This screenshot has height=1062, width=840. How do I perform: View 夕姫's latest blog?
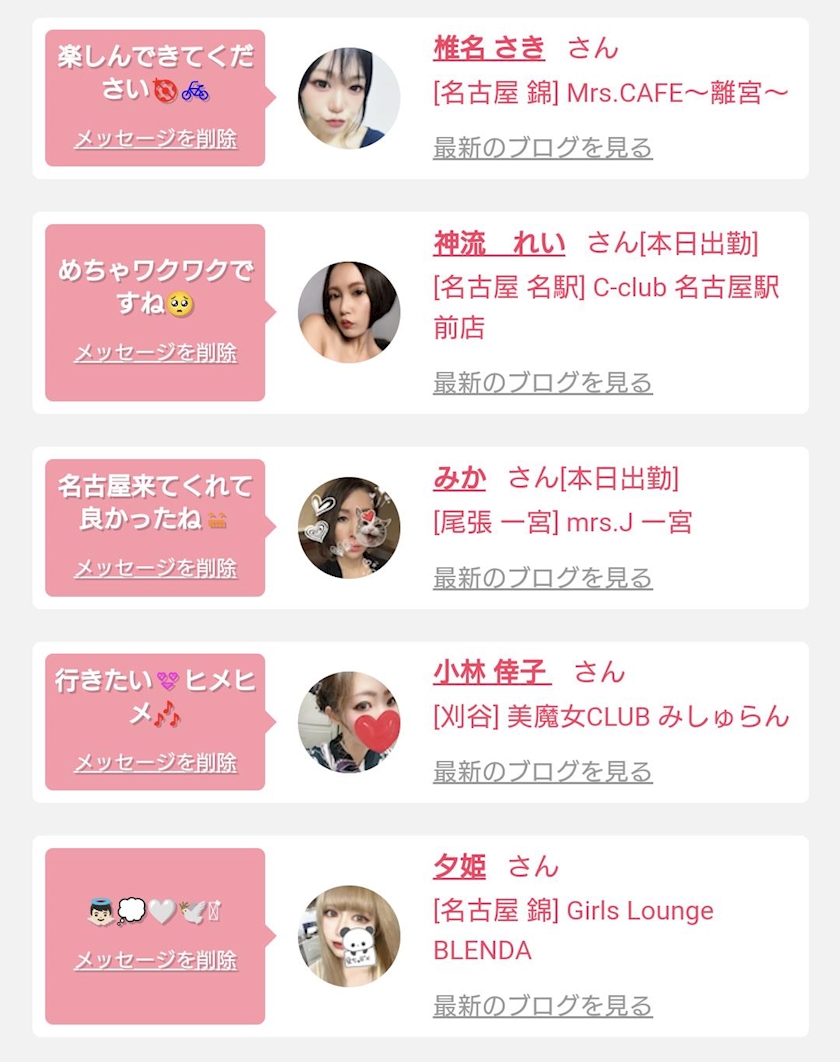[x=543, y=1006]
